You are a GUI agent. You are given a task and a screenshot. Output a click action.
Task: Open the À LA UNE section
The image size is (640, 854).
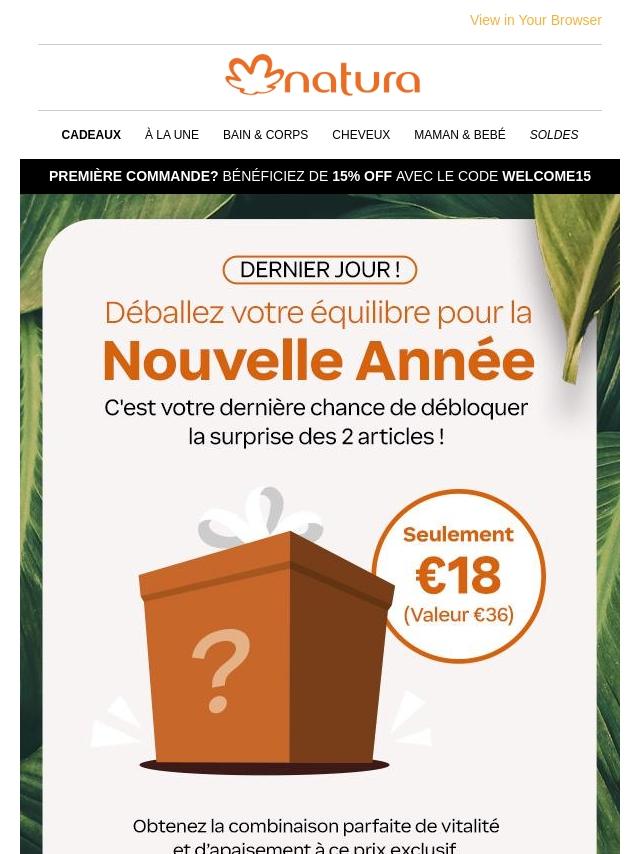(x=172, y=135)
